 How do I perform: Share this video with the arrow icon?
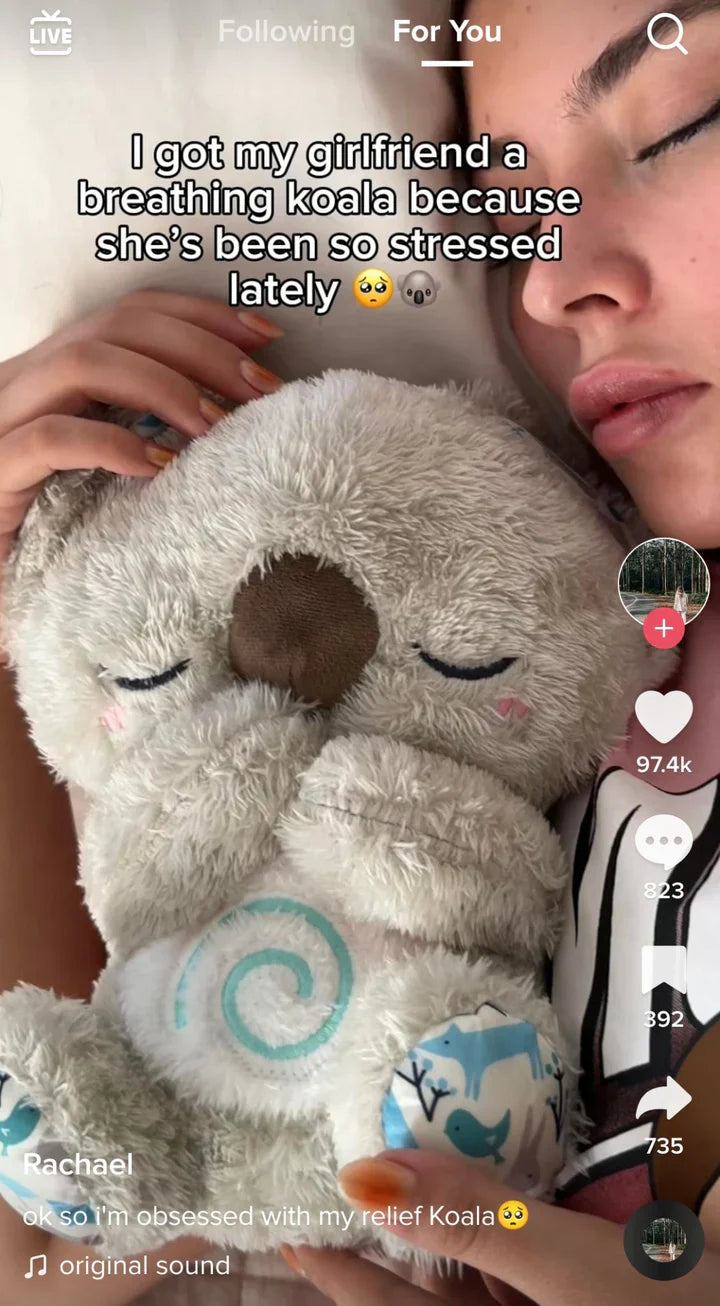point(664,1098)
